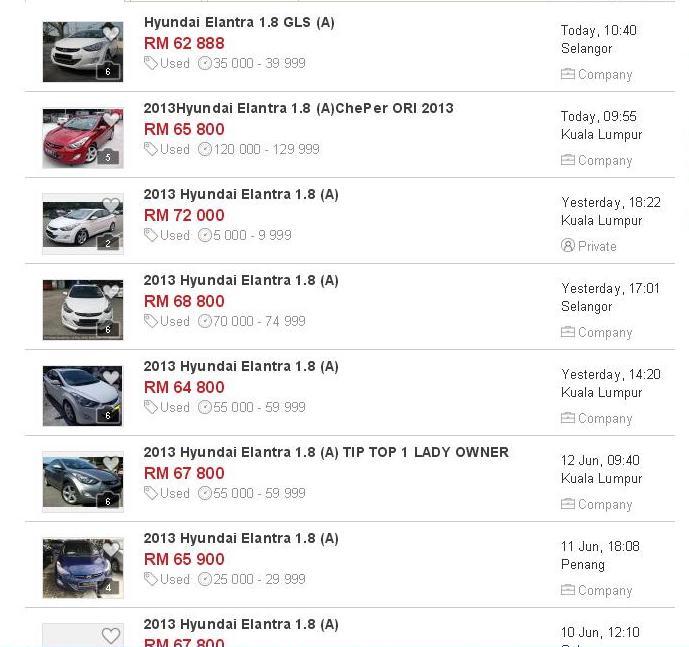Viewport: 689px width, 647px height.
Task: View the Penang Elantra listing at RM 65 900
Action: pyautogui.click(x=241, y=538)
